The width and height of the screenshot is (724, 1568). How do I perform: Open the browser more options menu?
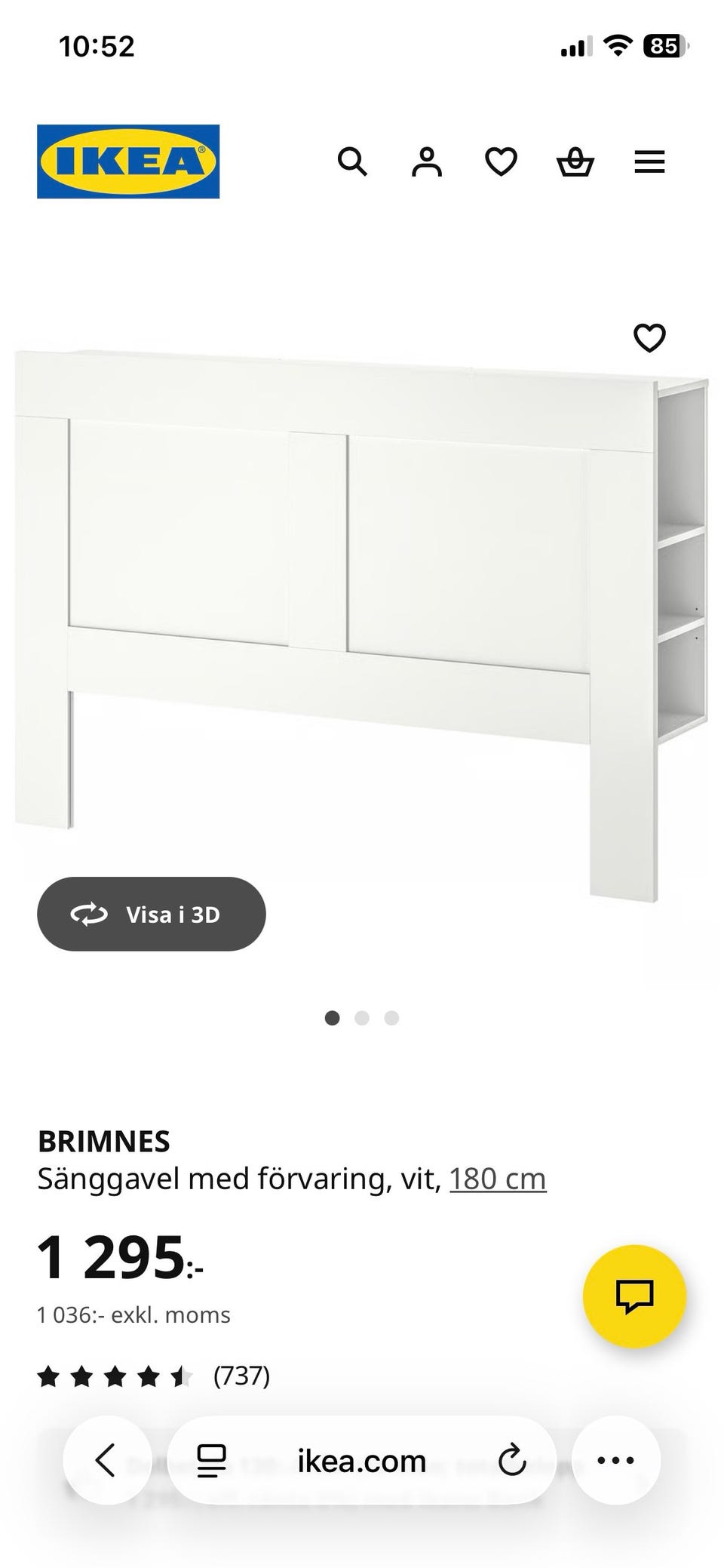point(615,1460)
